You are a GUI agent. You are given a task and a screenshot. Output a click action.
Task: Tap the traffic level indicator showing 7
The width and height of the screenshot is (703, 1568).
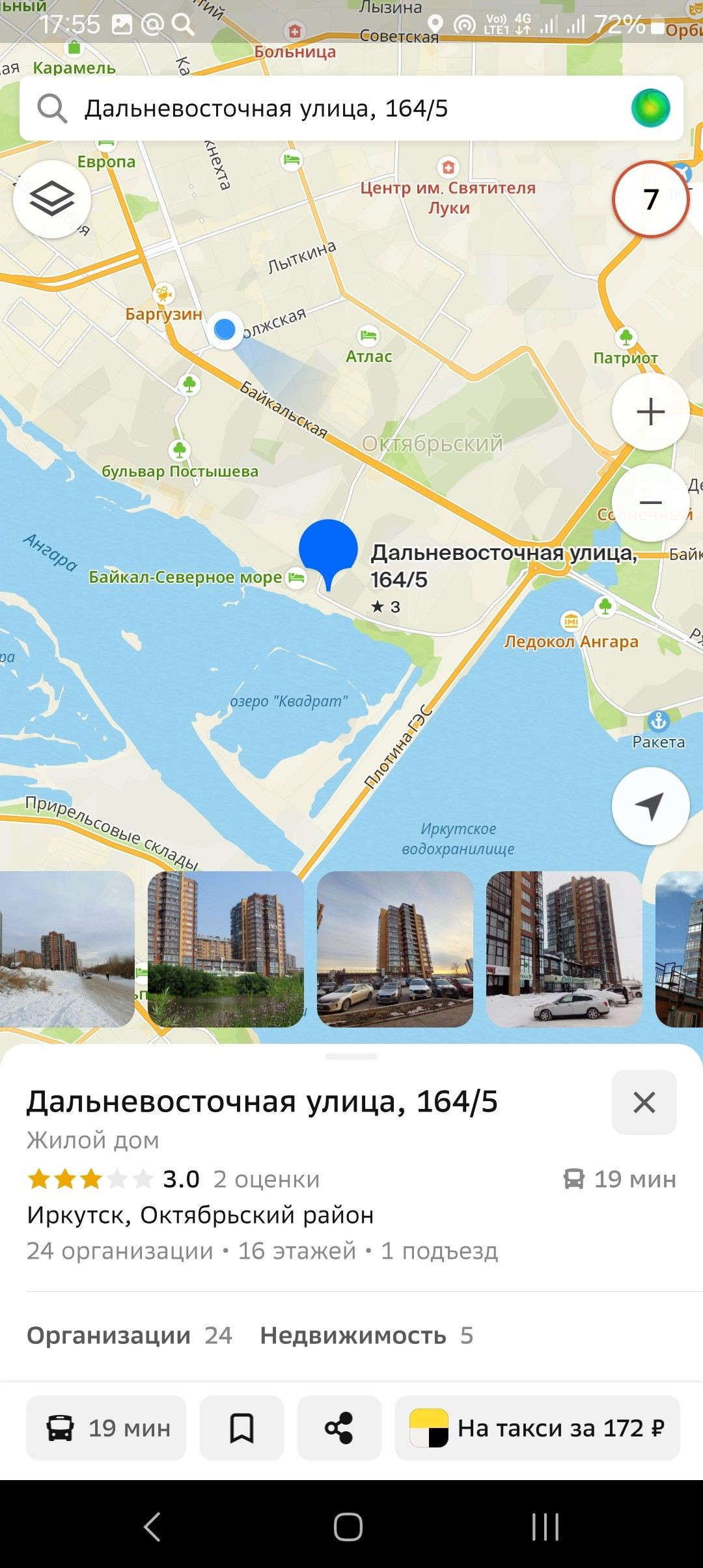tap(650, 199)
